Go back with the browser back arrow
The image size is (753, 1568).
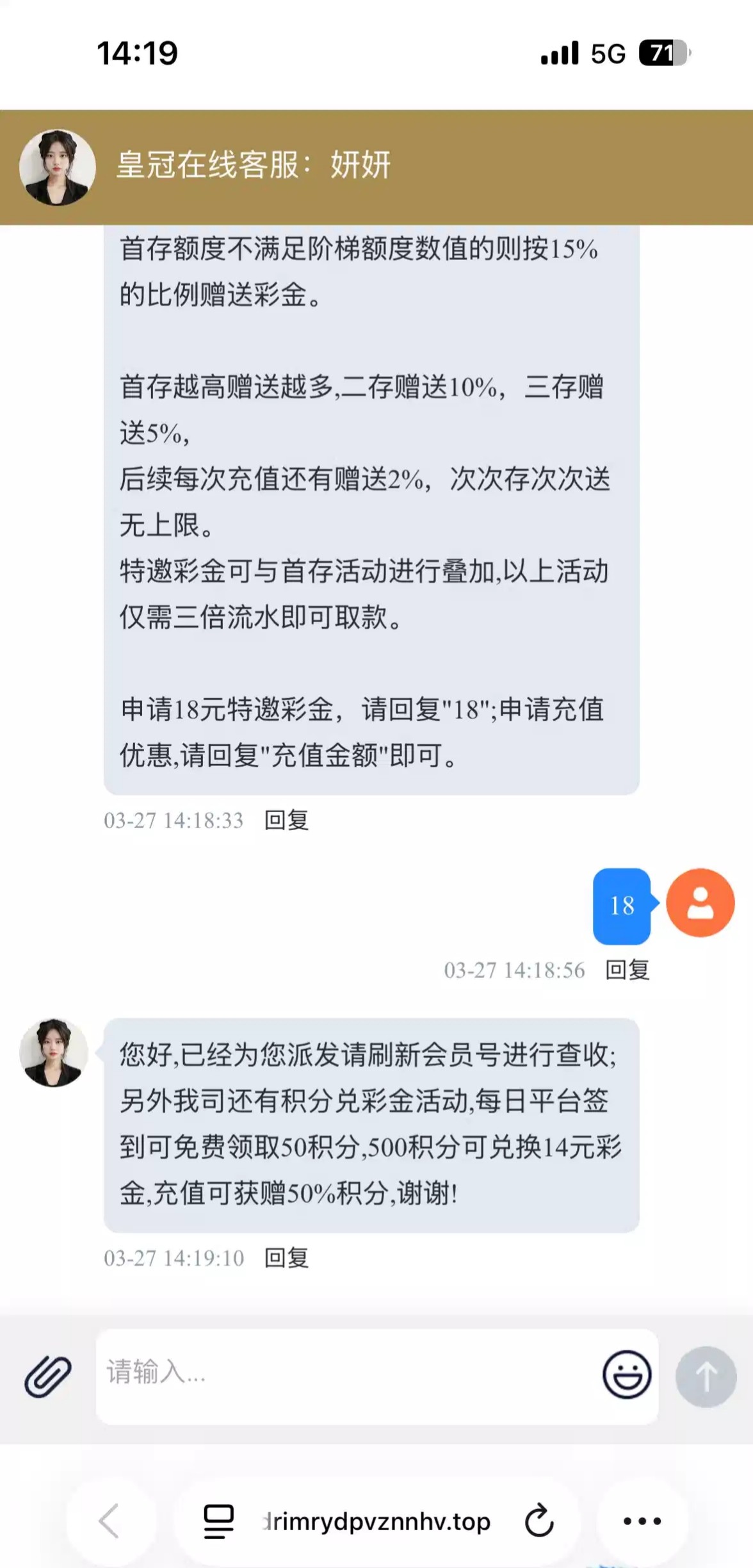coord(109,1521)
